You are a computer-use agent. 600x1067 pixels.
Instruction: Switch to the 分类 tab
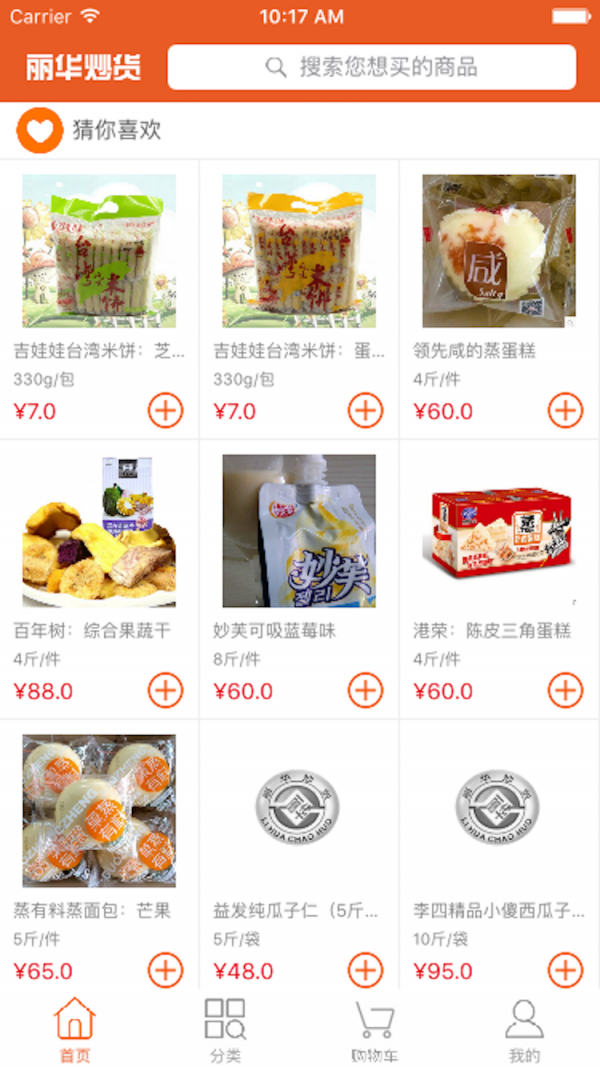pos(225,1030)
